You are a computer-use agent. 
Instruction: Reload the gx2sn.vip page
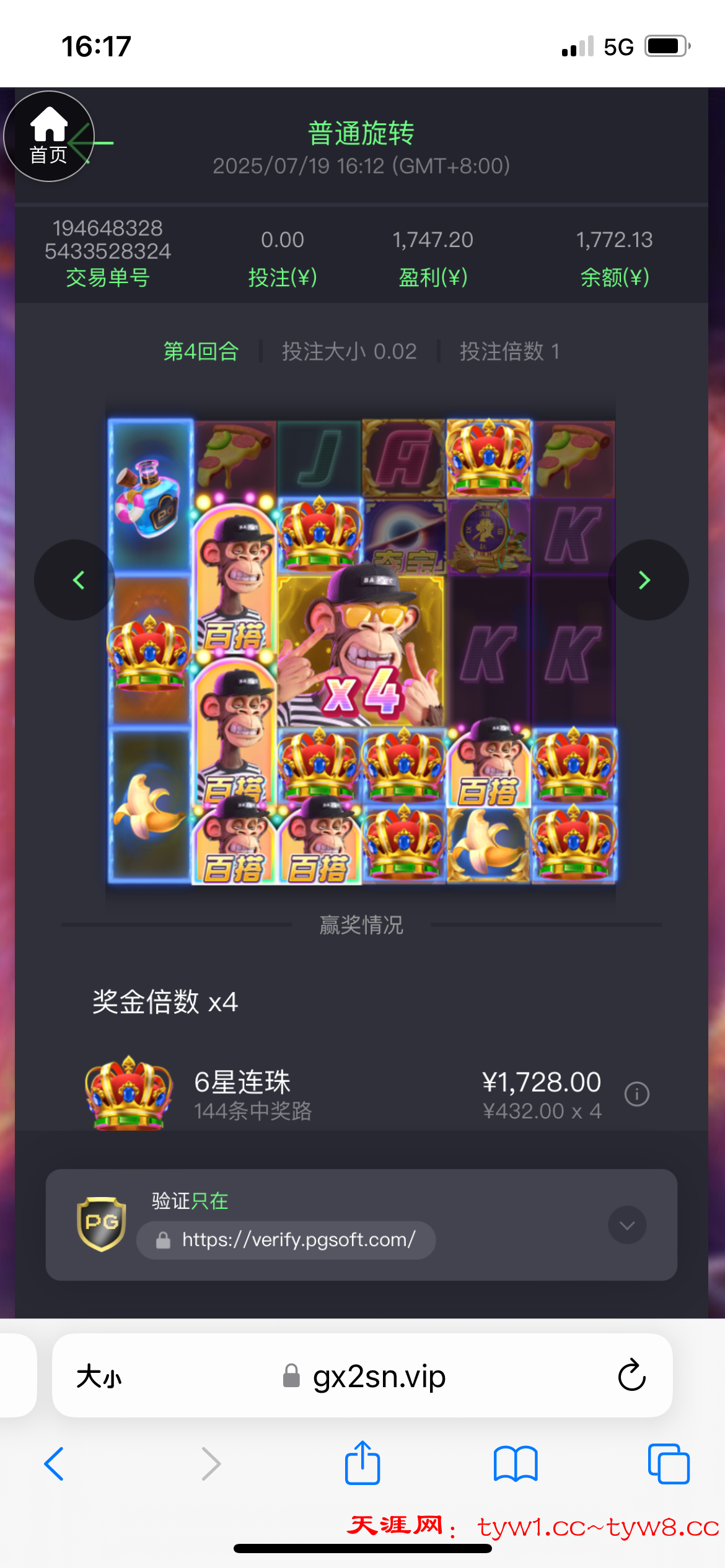click(x=631, y=1376)
